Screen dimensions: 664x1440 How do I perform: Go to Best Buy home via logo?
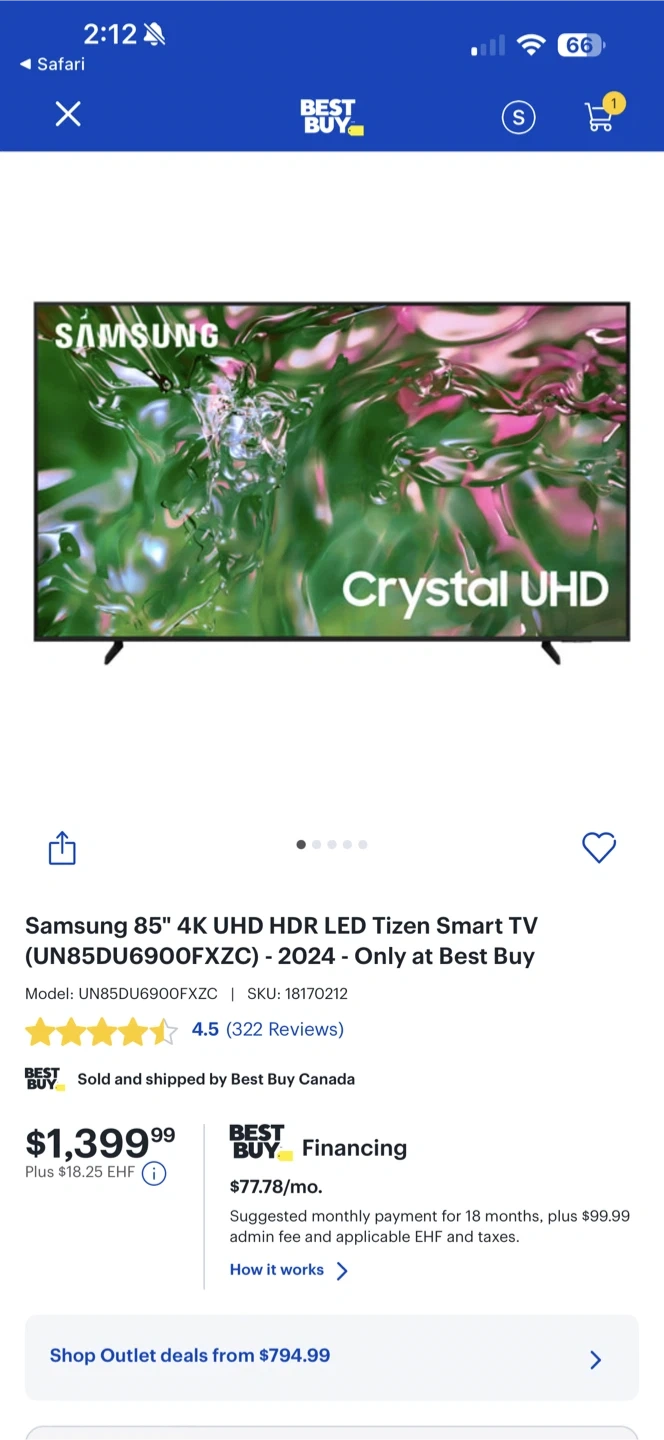click(331, 116)
